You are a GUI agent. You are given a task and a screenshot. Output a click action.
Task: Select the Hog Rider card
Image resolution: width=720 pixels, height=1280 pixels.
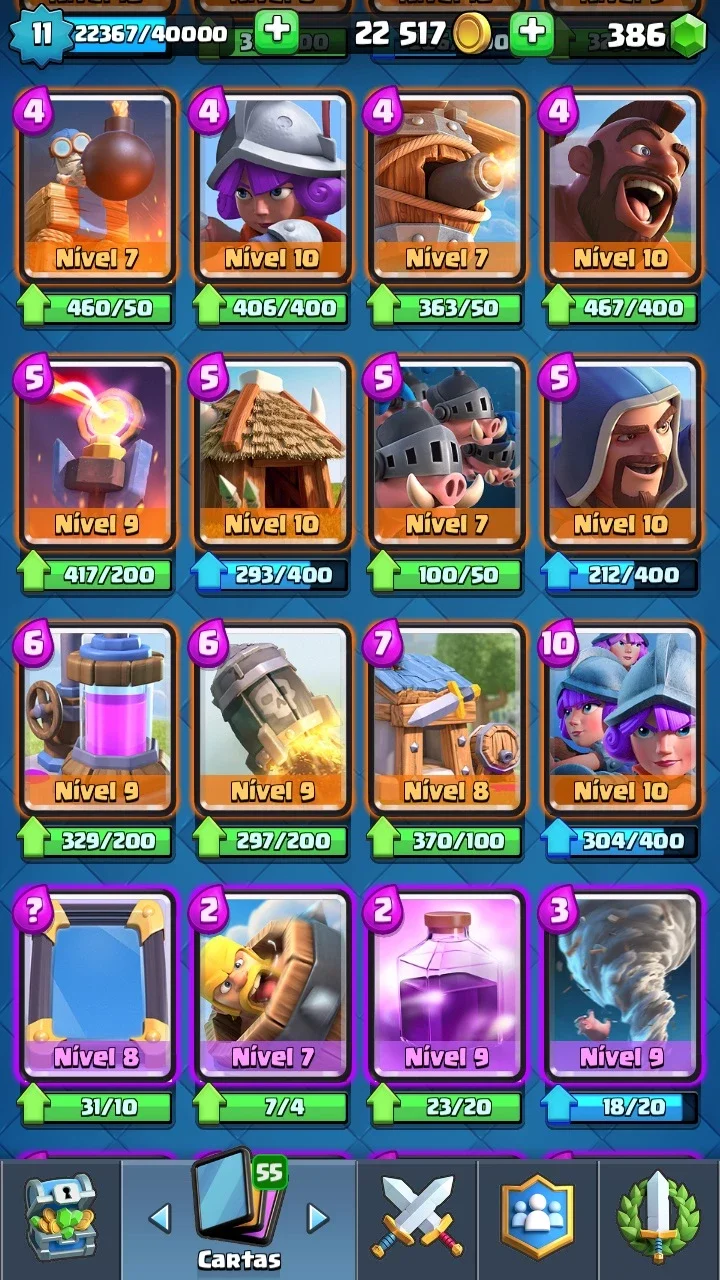pos(621,187)
